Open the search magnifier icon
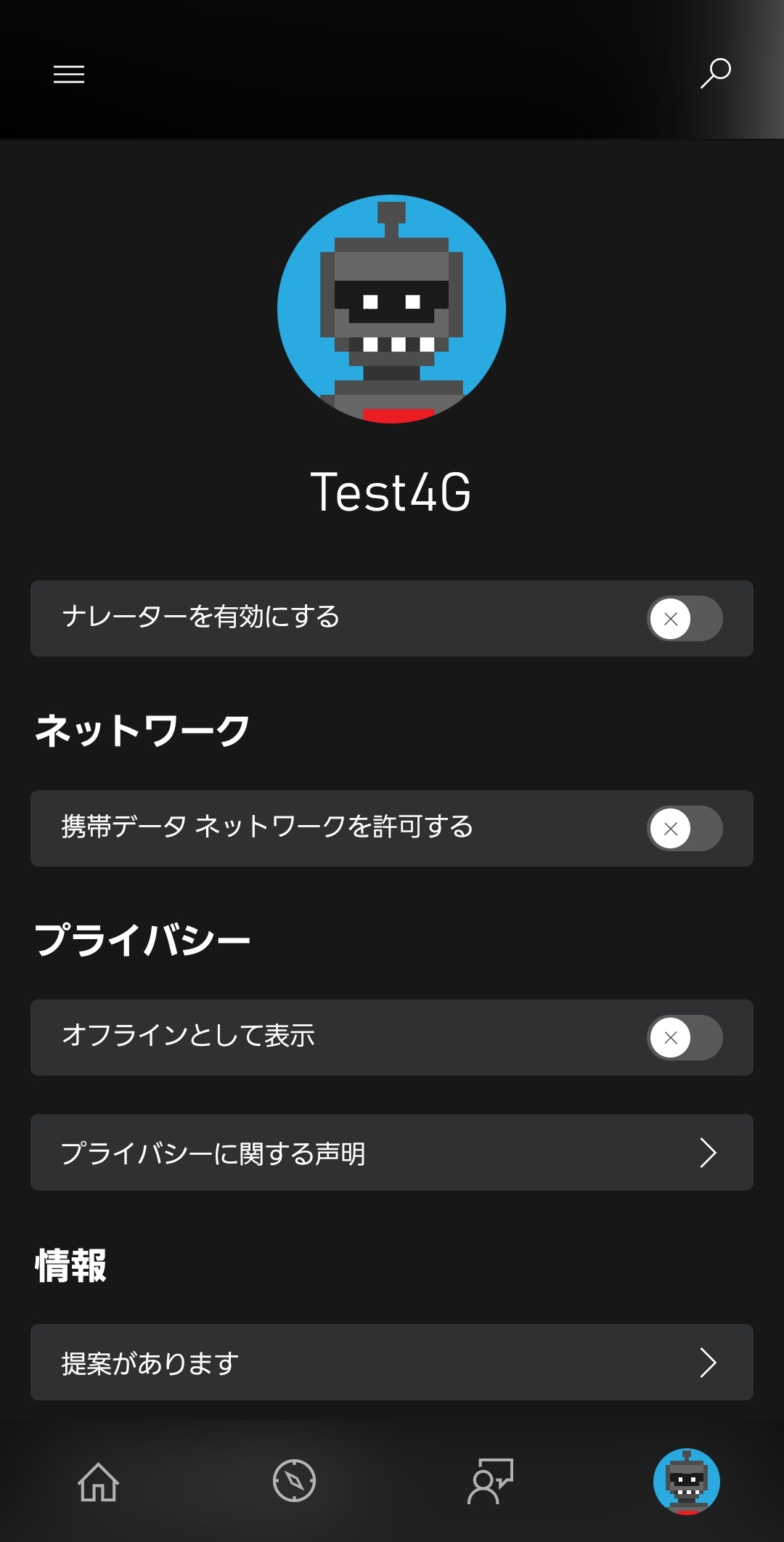Image resolution: width=784 pixels, height=1542 pixels. click(715, 73)
